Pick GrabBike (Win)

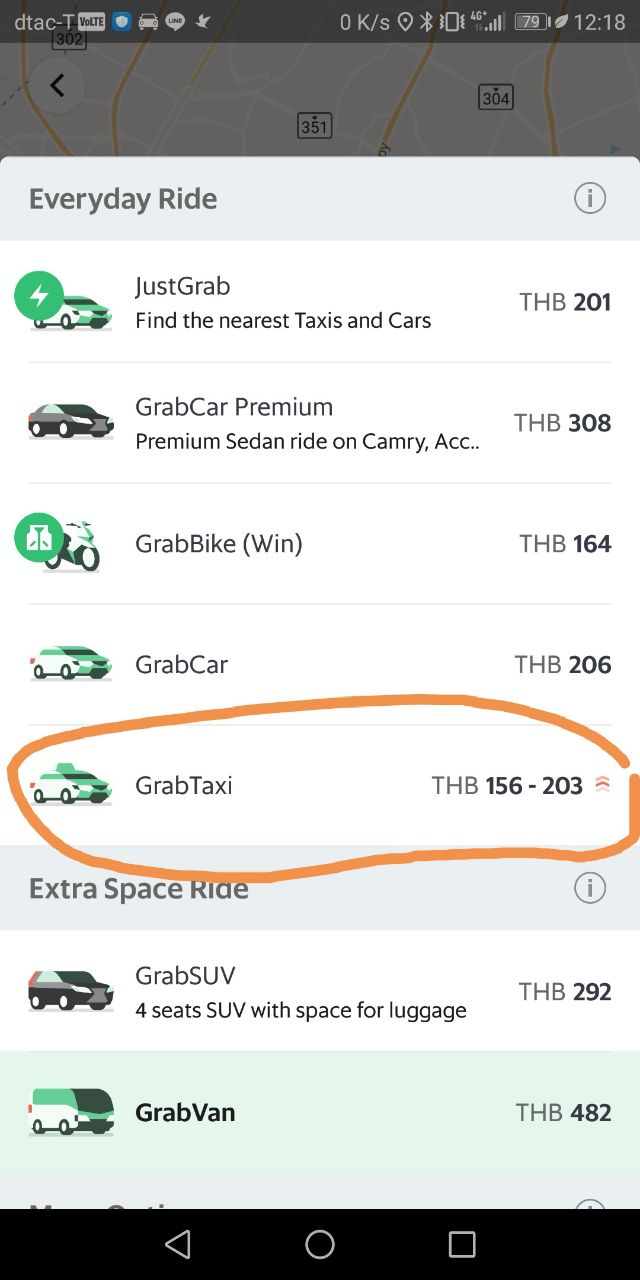pos(320,544)
